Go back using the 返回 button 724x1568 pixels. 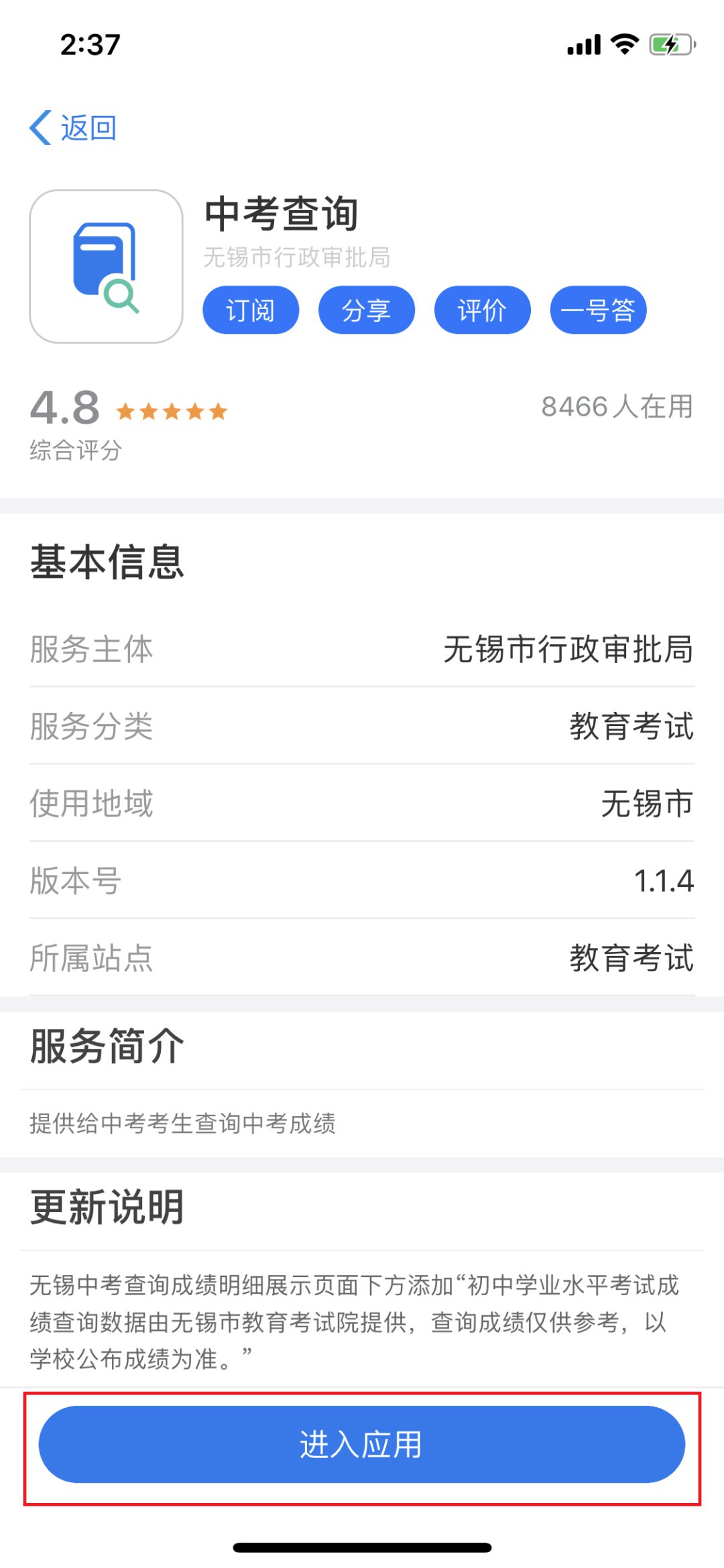74,127
